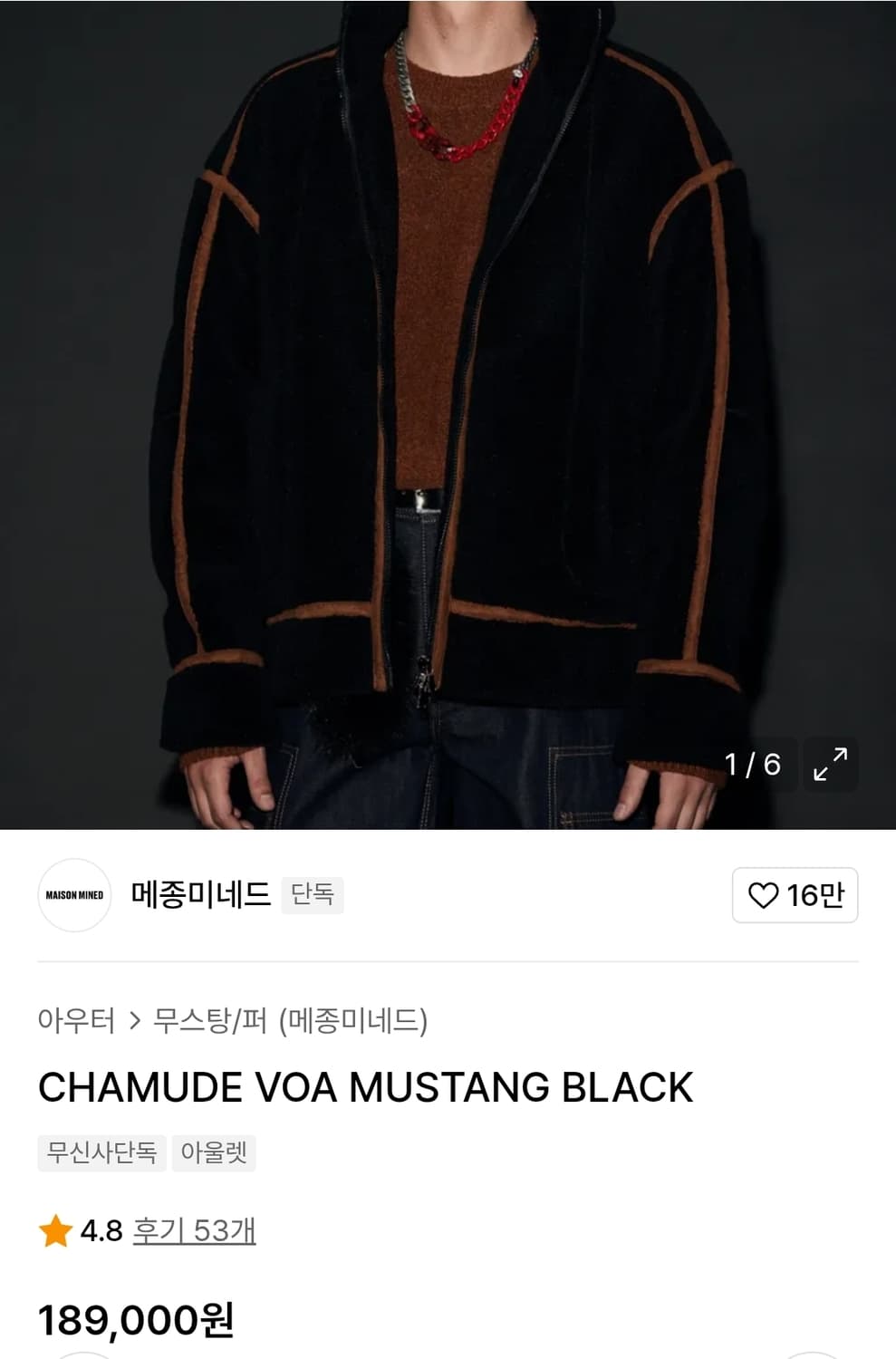Open fullscreen view with the expand arrows icon
The image size is (896, 1359).
831,764
